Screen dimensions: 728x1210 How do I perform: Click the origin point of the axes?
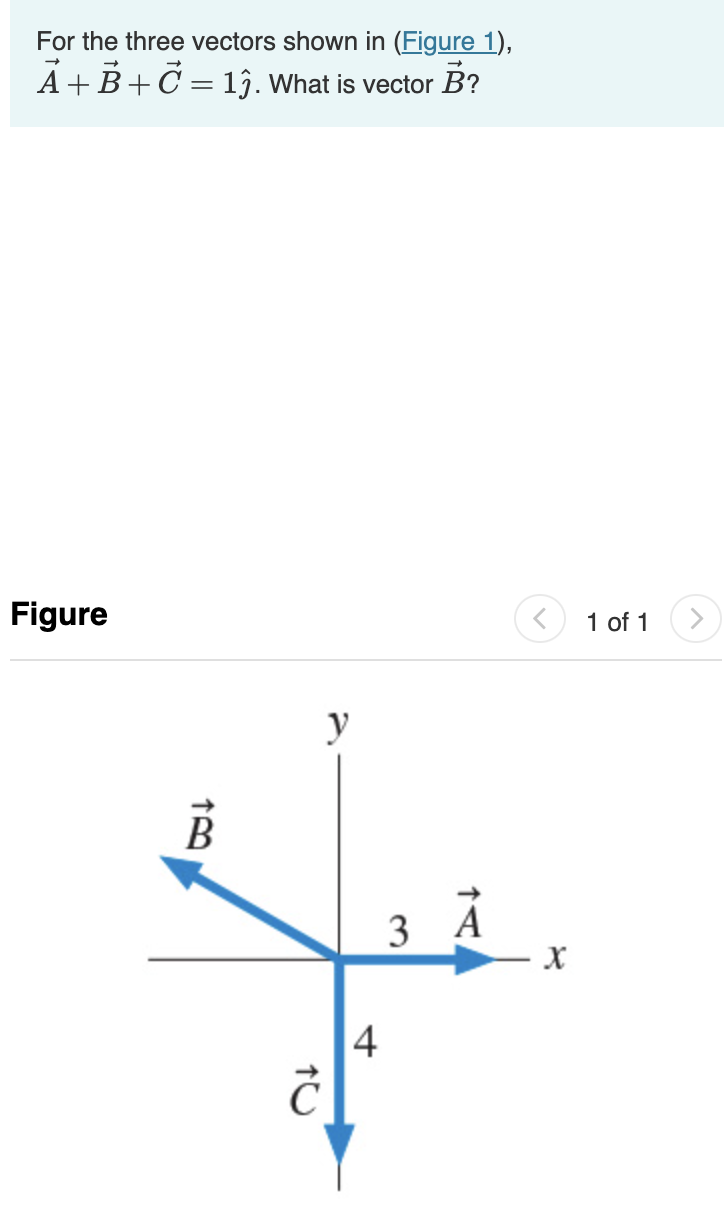coord(340,960)
